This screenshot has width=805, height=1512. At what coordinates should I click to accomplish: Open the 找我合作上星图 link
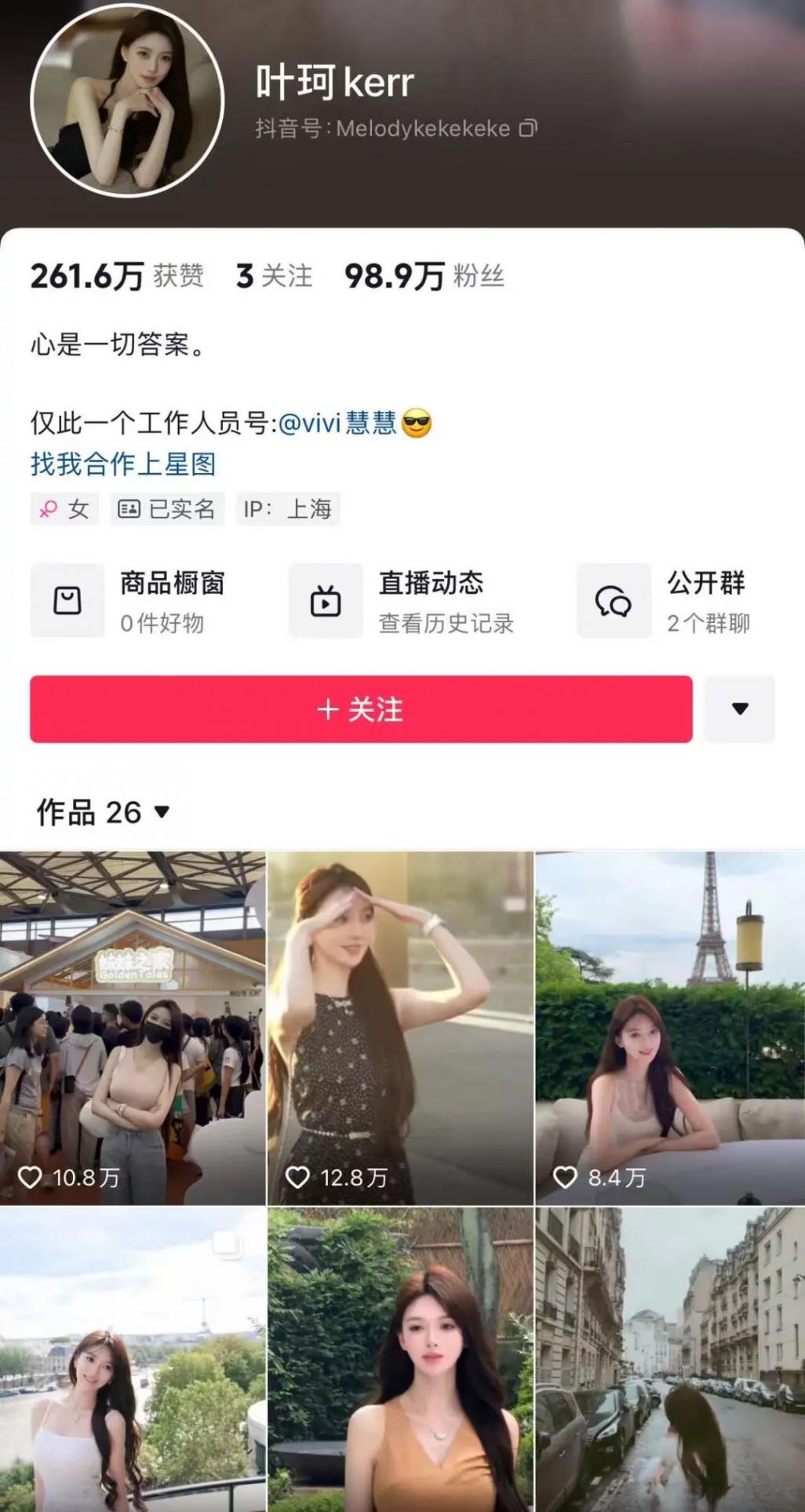[x=123, y=464]
